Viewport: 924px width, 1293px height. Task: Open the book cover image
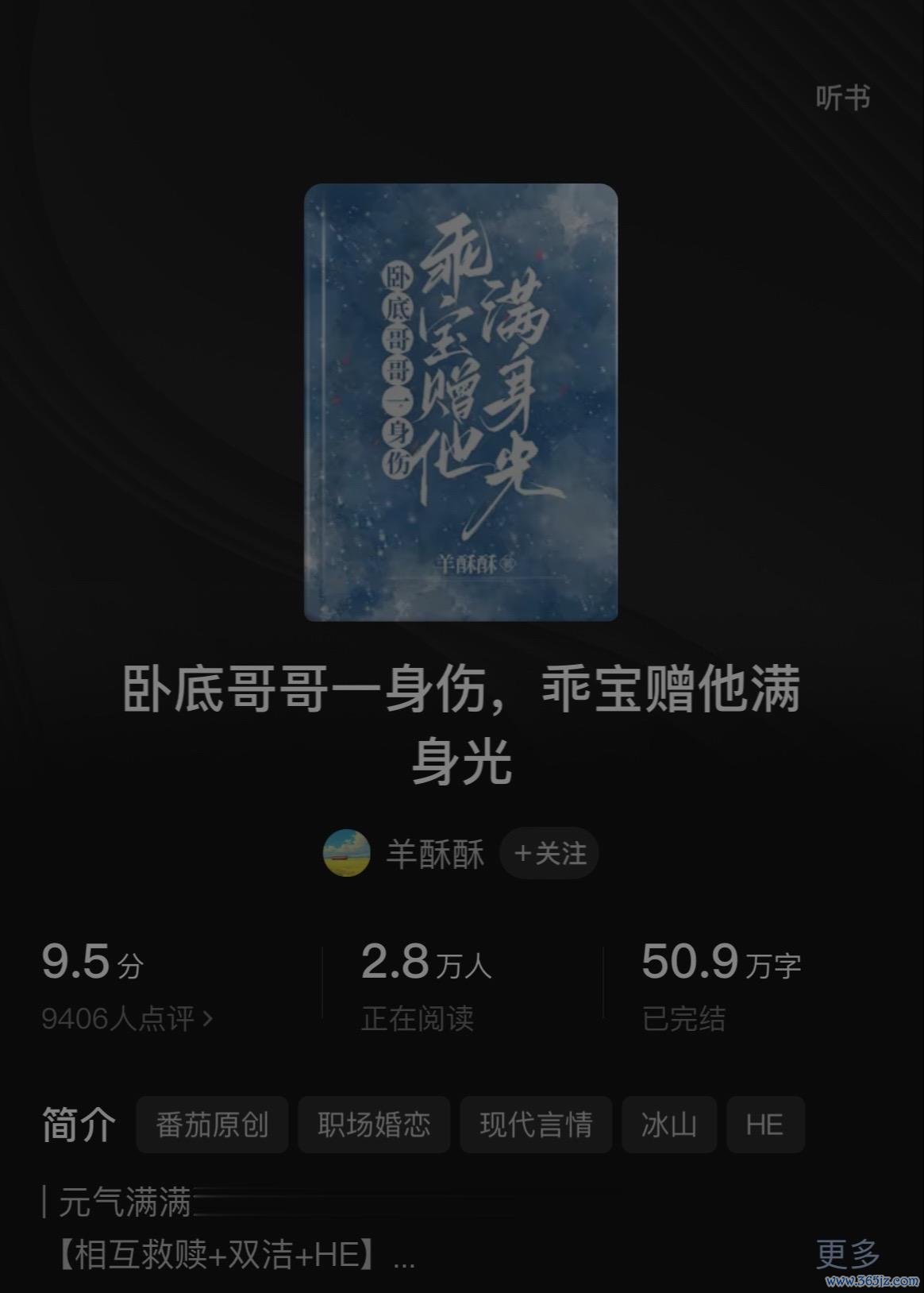pyautogui.click(x=460, y=402)
